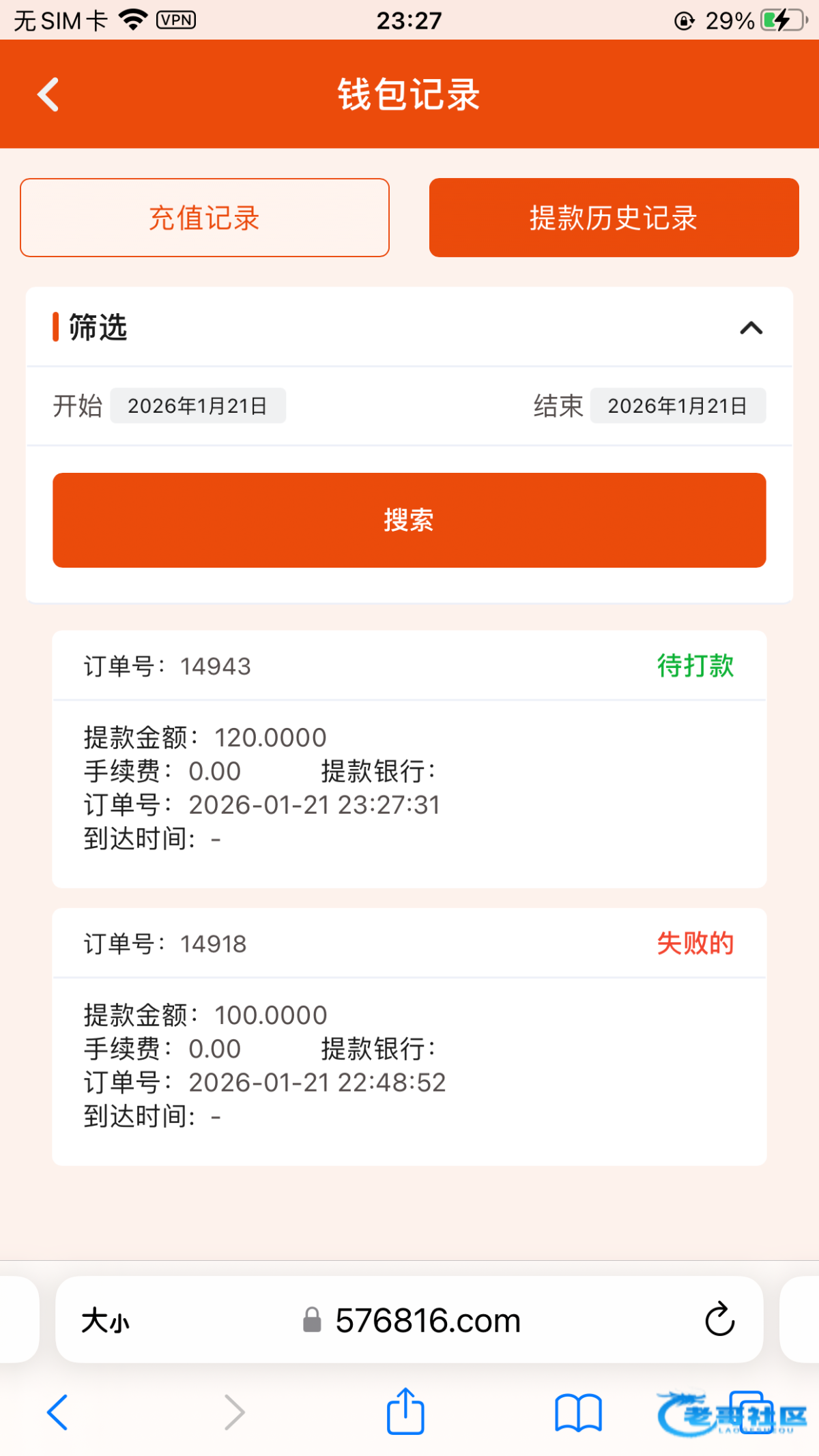Open the 结束 end date picker
Screen dimensions: 819x1456
678,406
